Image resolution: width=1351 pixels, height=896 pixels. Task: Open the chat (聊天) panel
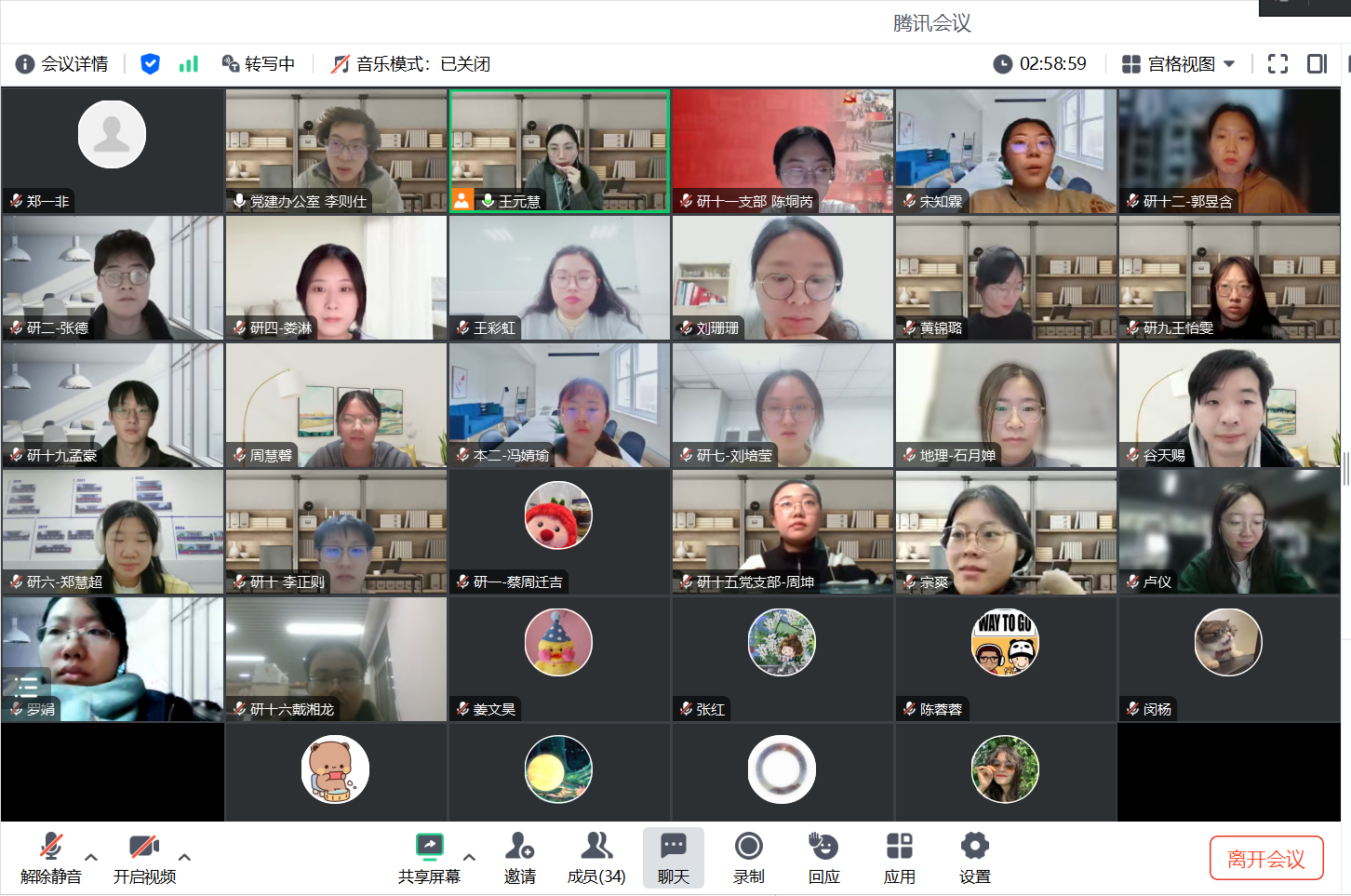[674, 858]
